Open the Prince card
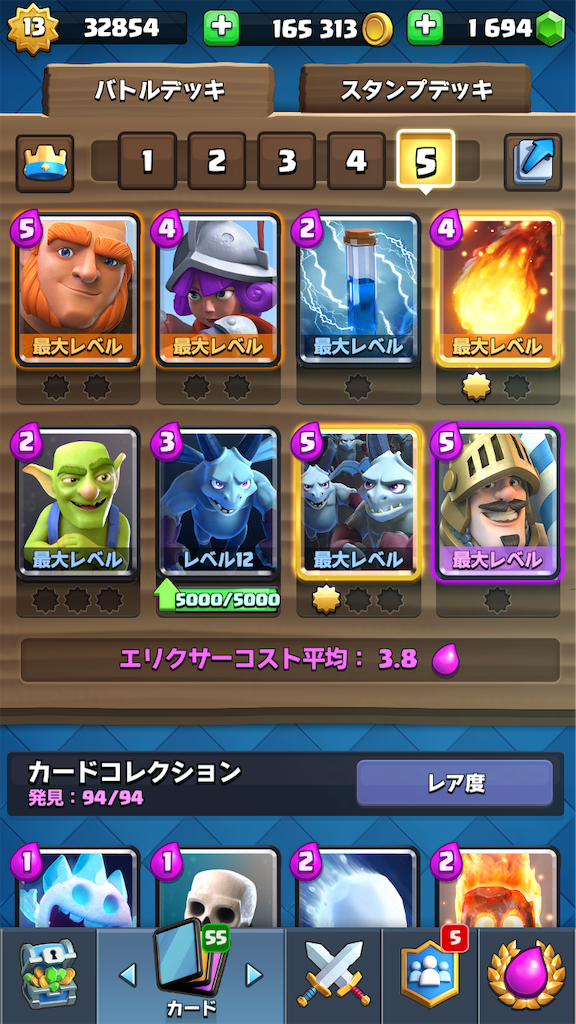 tap(498, 504)
